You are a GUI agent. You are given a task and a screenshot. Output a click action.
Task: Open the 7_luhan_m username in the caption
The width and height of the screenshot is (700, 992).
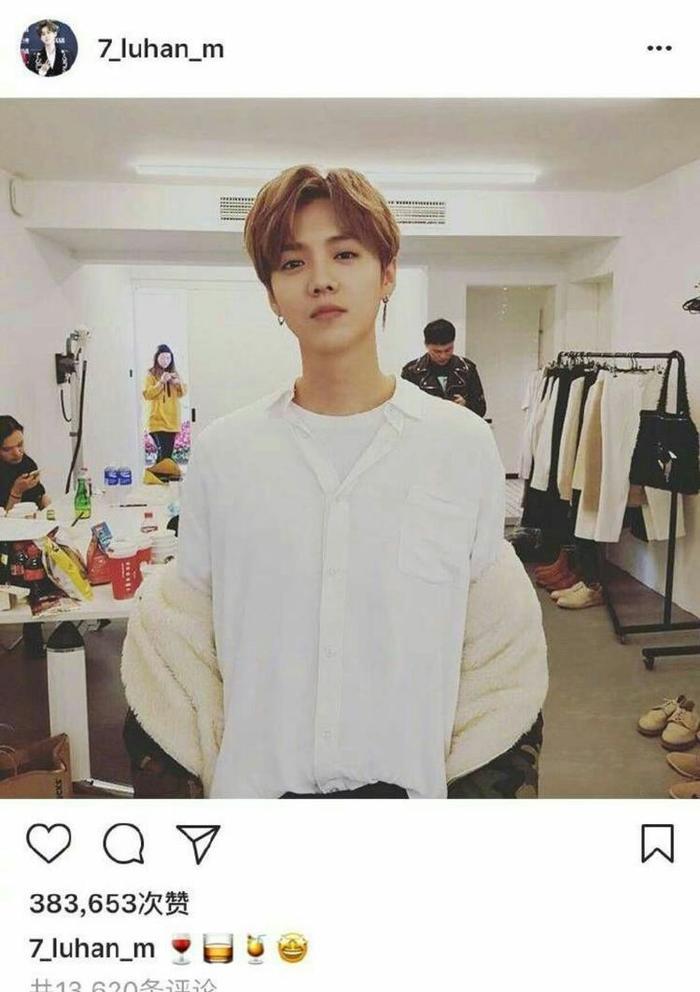click(91, 948)
